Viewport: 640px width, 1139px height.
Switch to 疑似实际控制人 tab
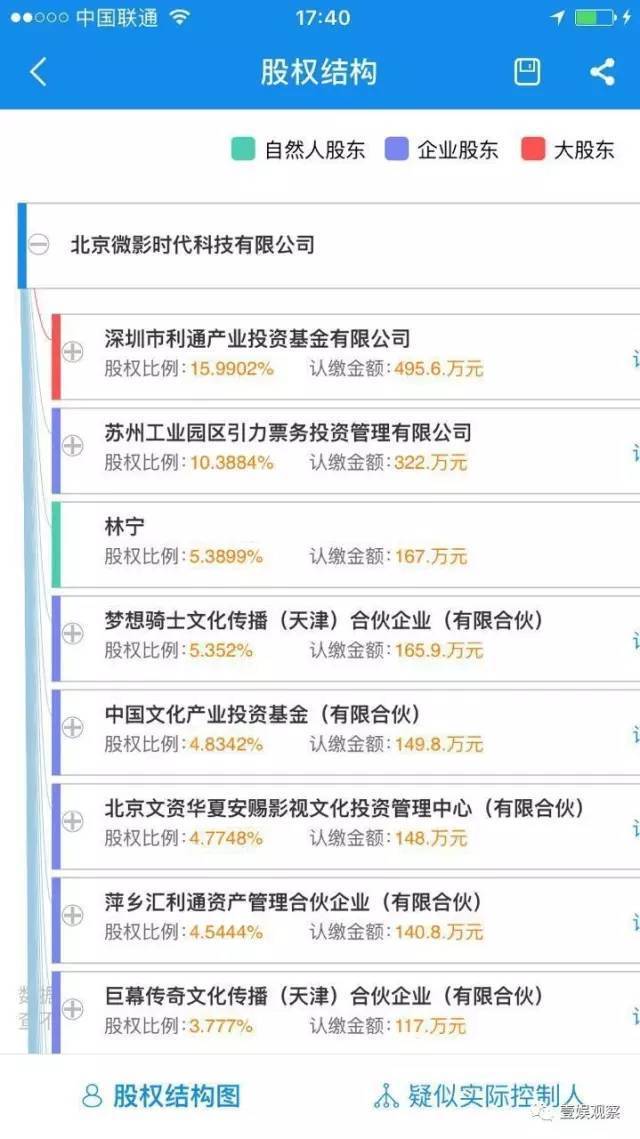[x=479, y=1096]
